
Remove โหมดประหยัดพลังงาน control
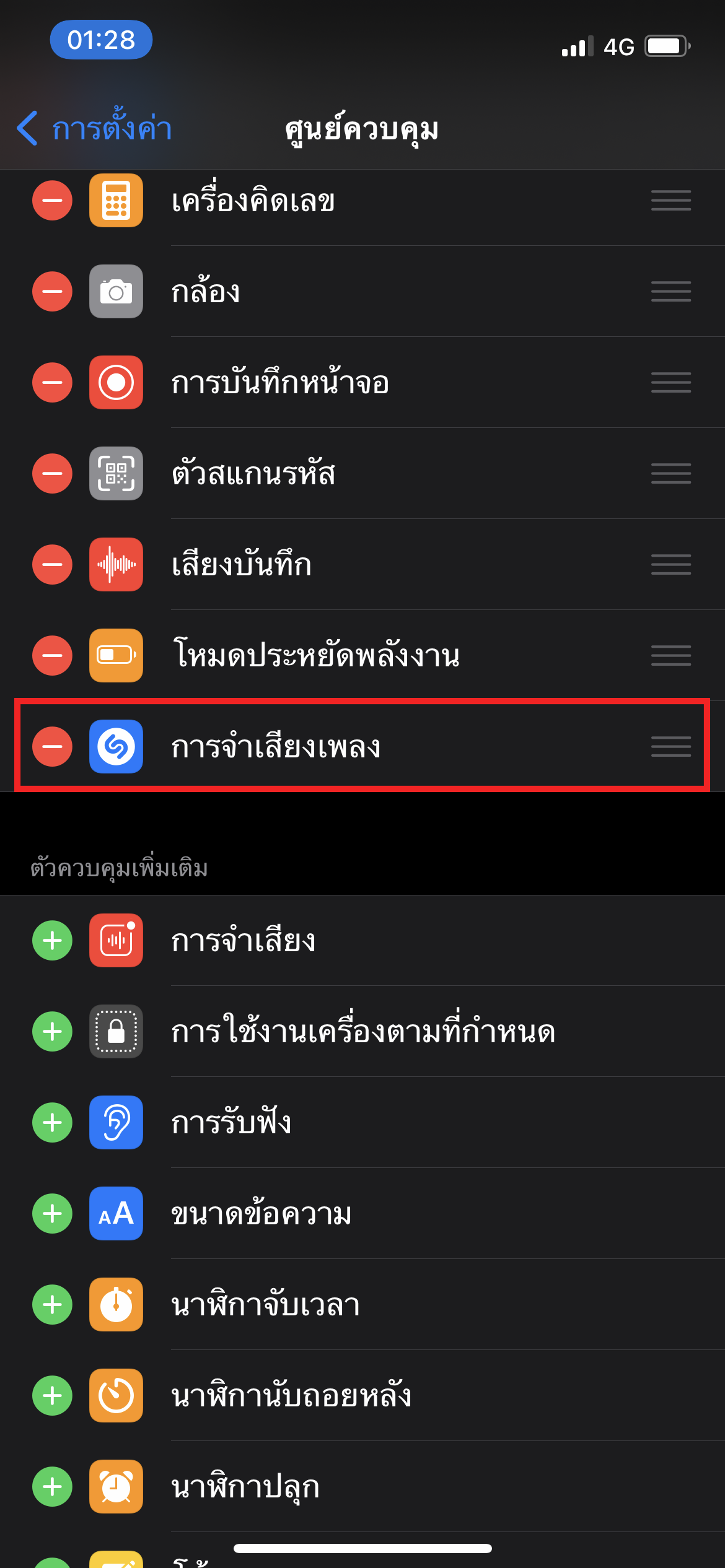(53, 656)
